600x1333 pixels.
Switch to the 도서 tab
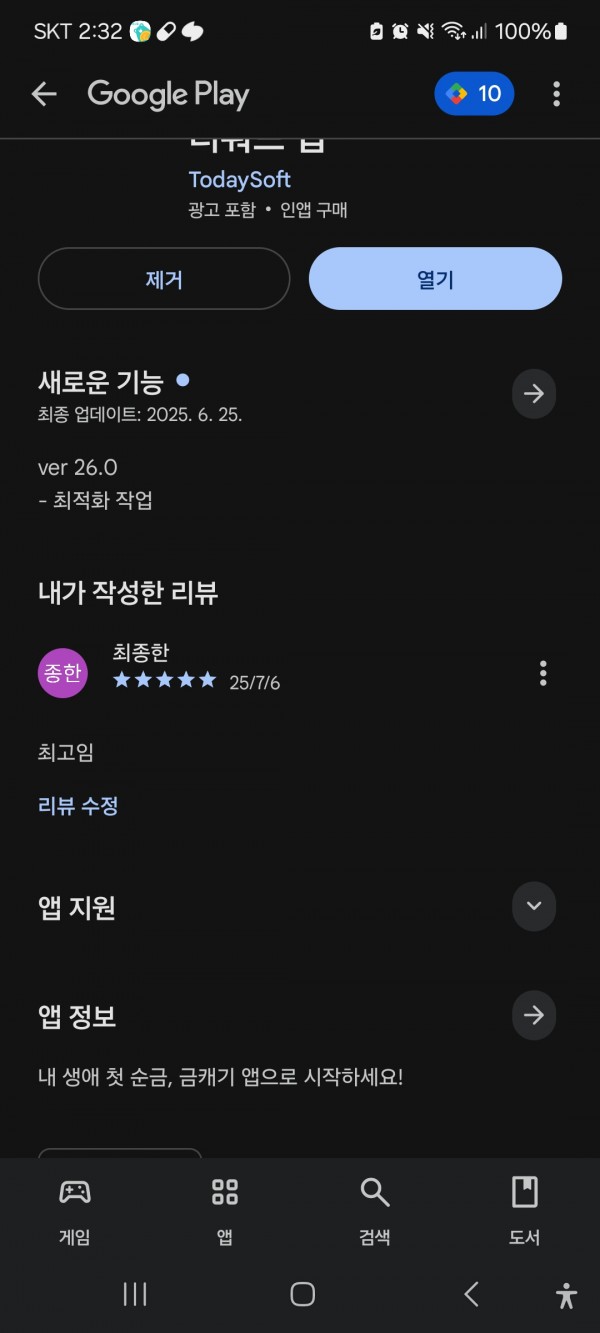(525, 1210)
